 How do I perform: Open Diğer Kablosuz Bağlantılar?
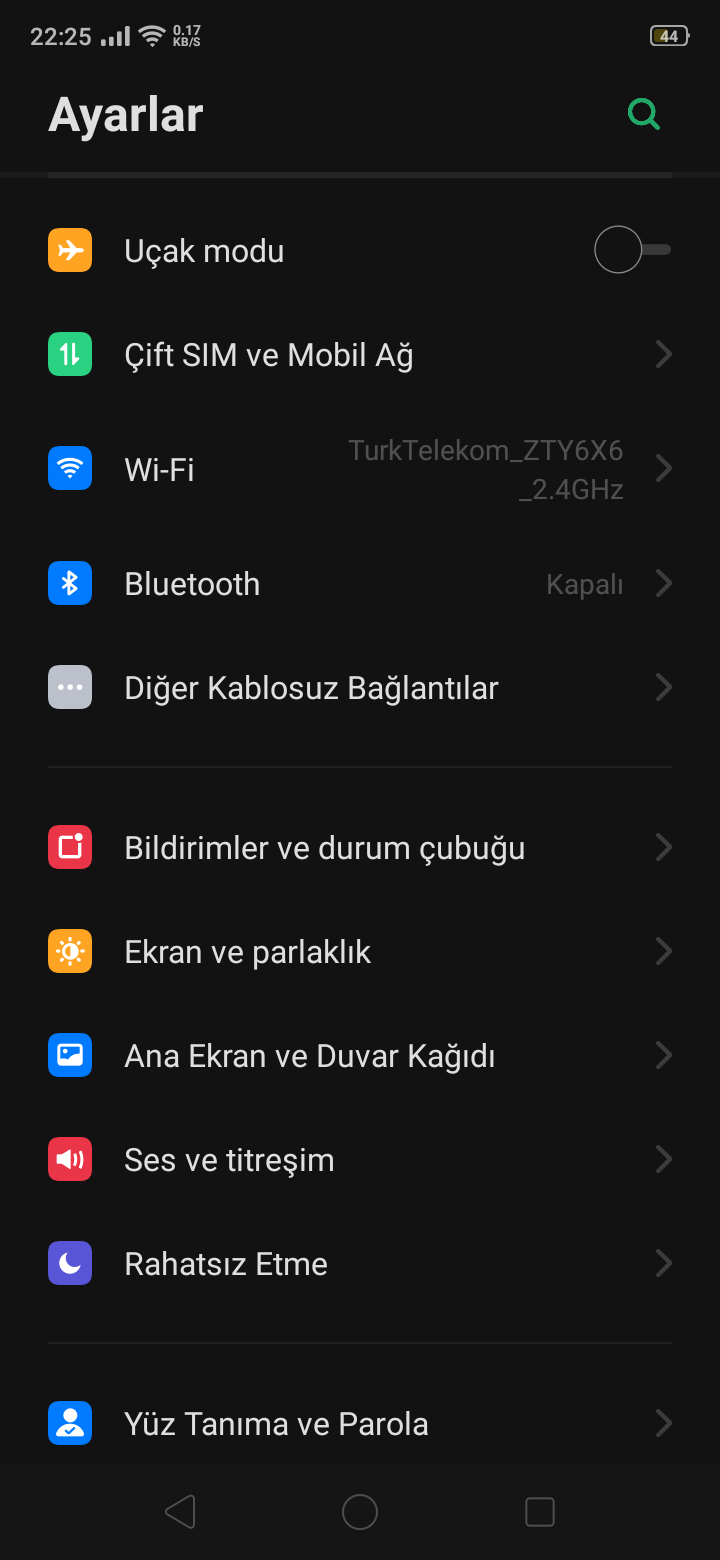pyautogui.click(x=360, y=688)
